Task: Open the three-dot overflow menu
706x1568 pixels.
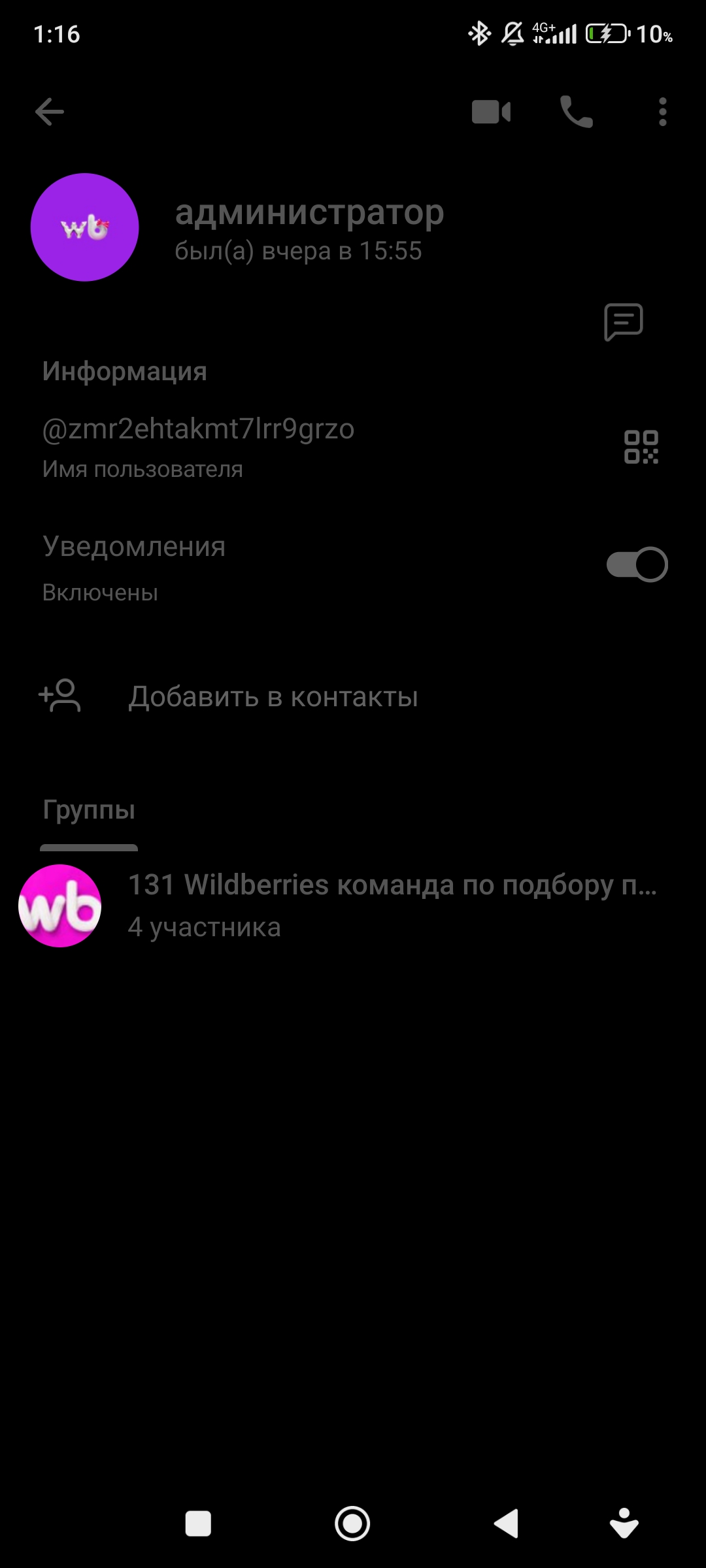Action: [663, 112]
